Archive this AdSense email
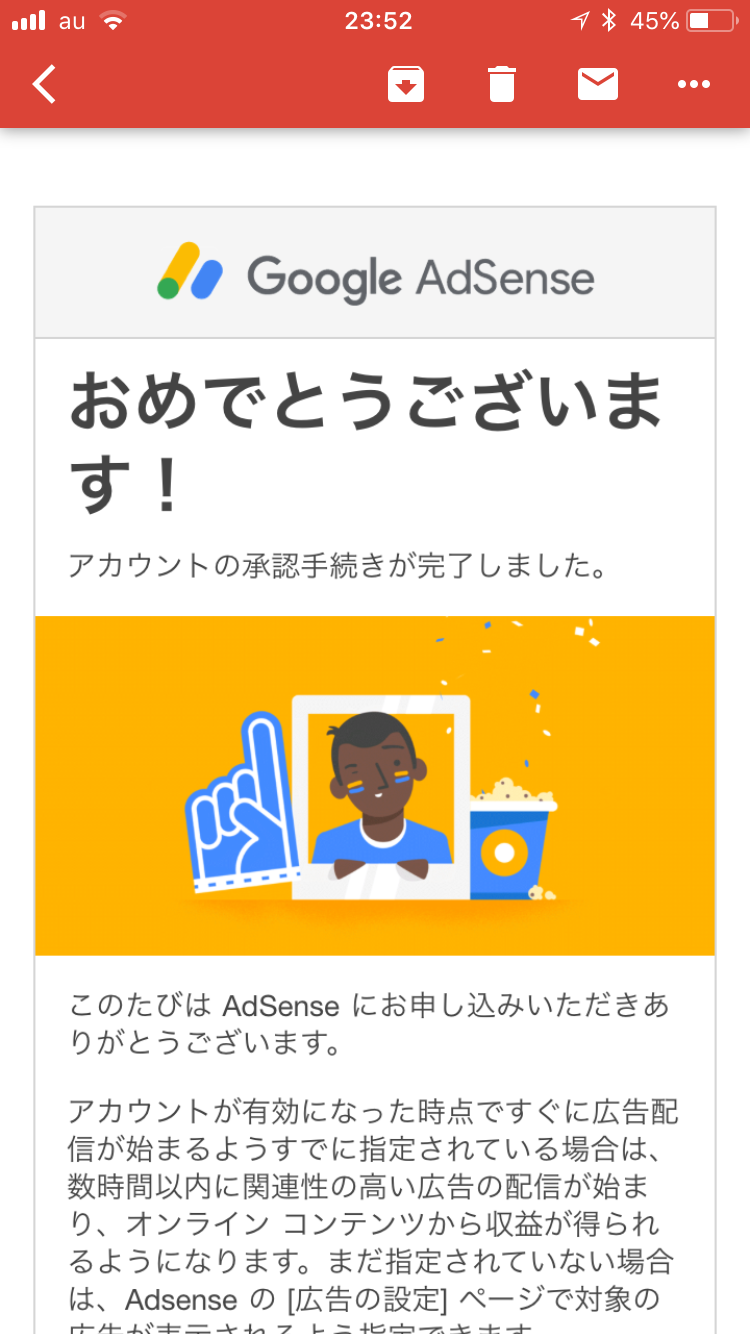The image size is (750, 1334). pyautogui.click(x=406, y=85)
